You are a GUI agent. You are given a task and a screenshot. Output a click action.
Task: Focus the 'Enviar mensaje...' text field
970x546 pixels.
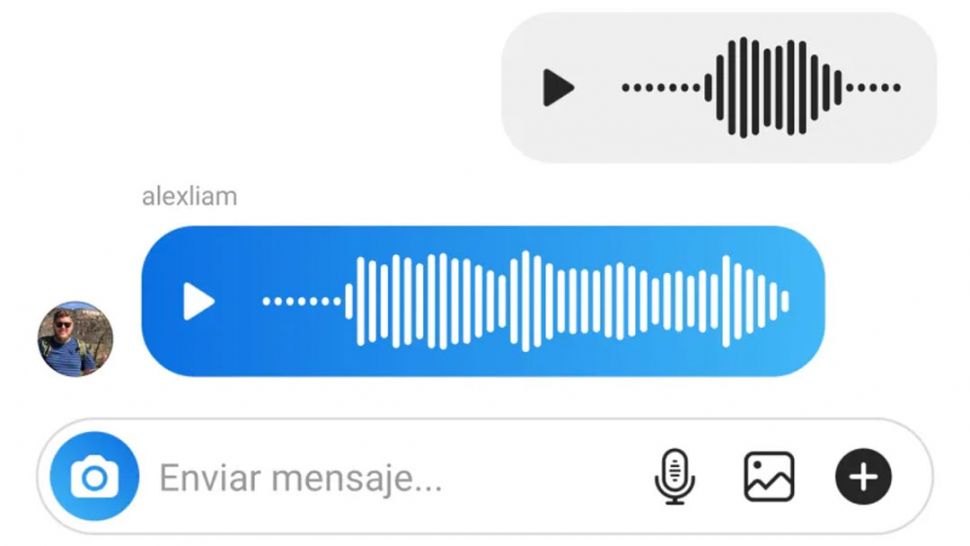[380, 478]
